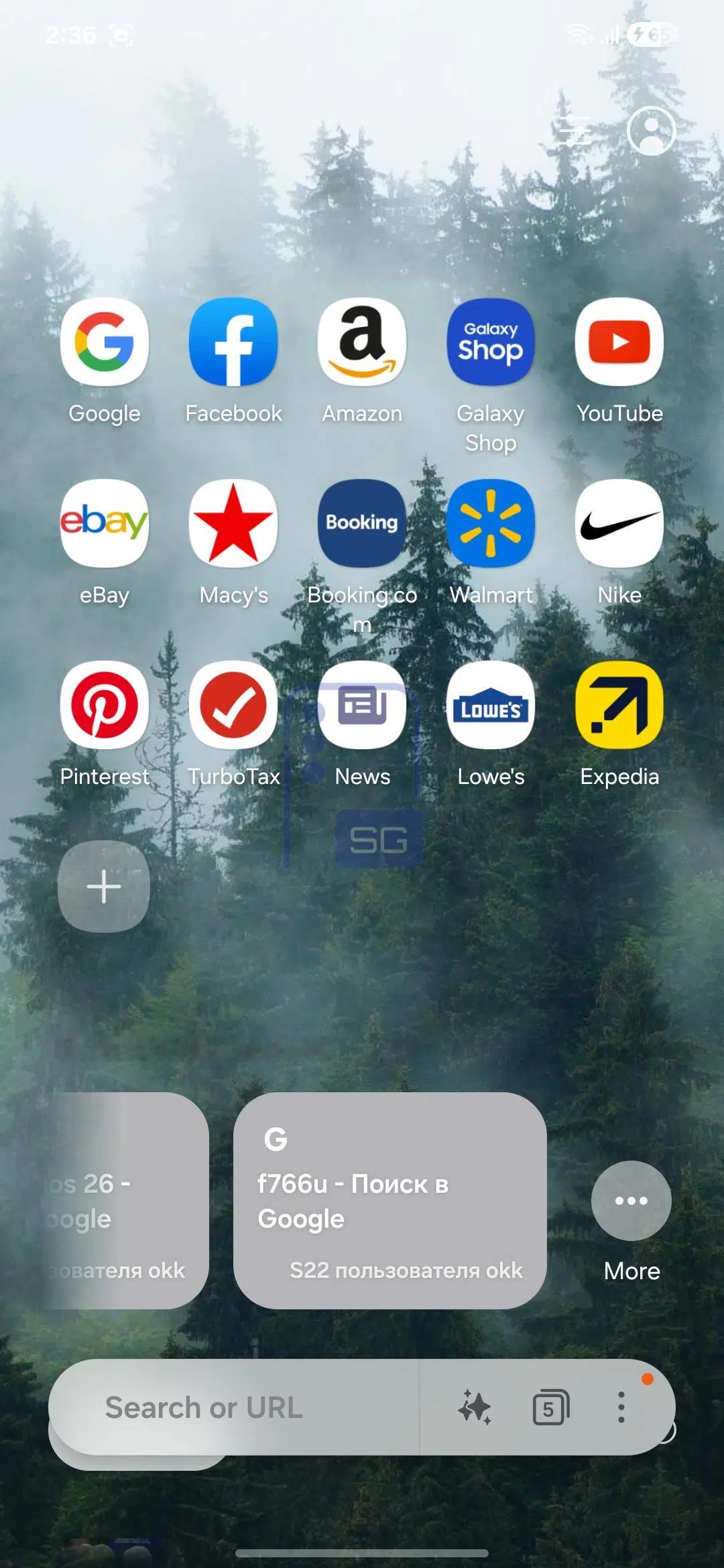724x1568 pixels.
Task: Open the profile account icon
Action: coord(651,131)
